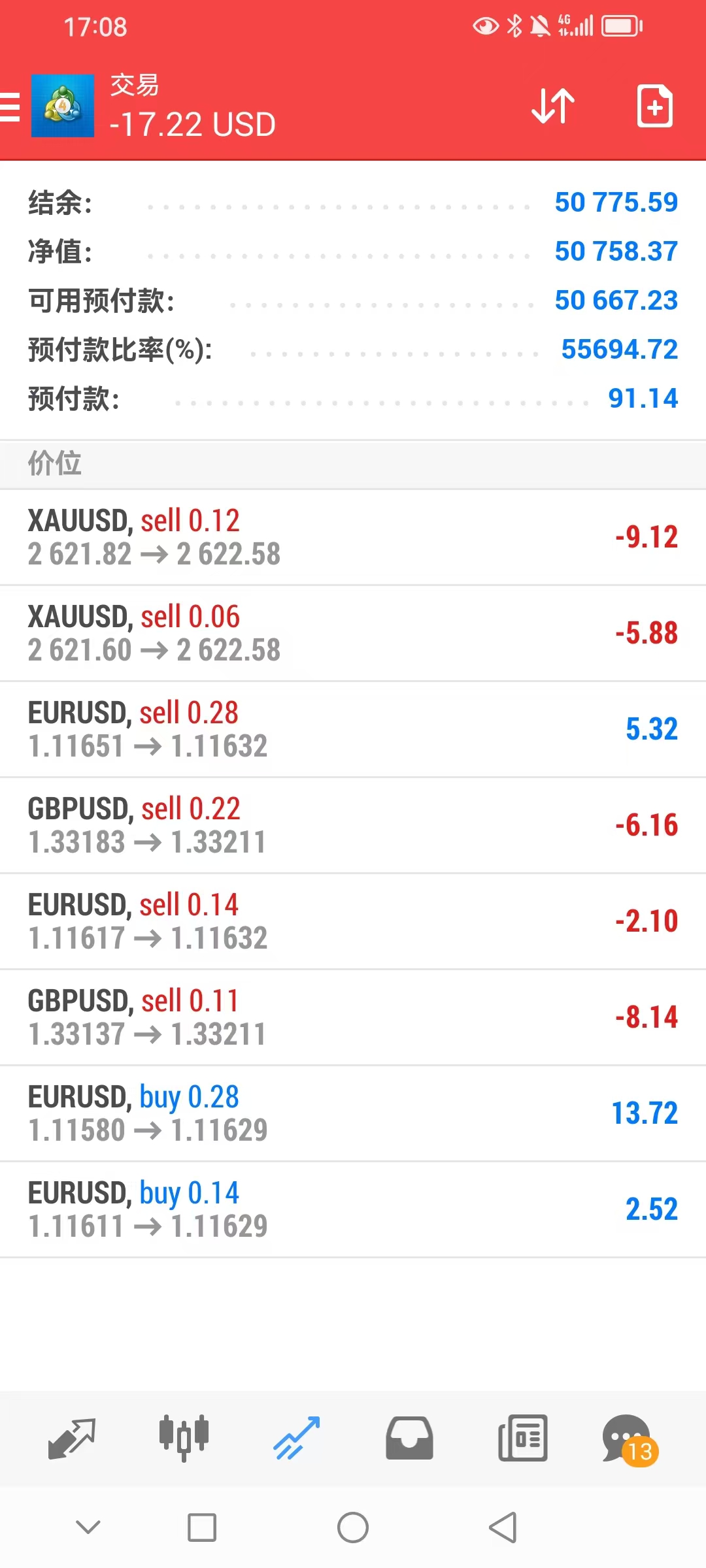Select the EURUSD sell 0.28 position
706x1568 pixels.
(x=353, y=729)
